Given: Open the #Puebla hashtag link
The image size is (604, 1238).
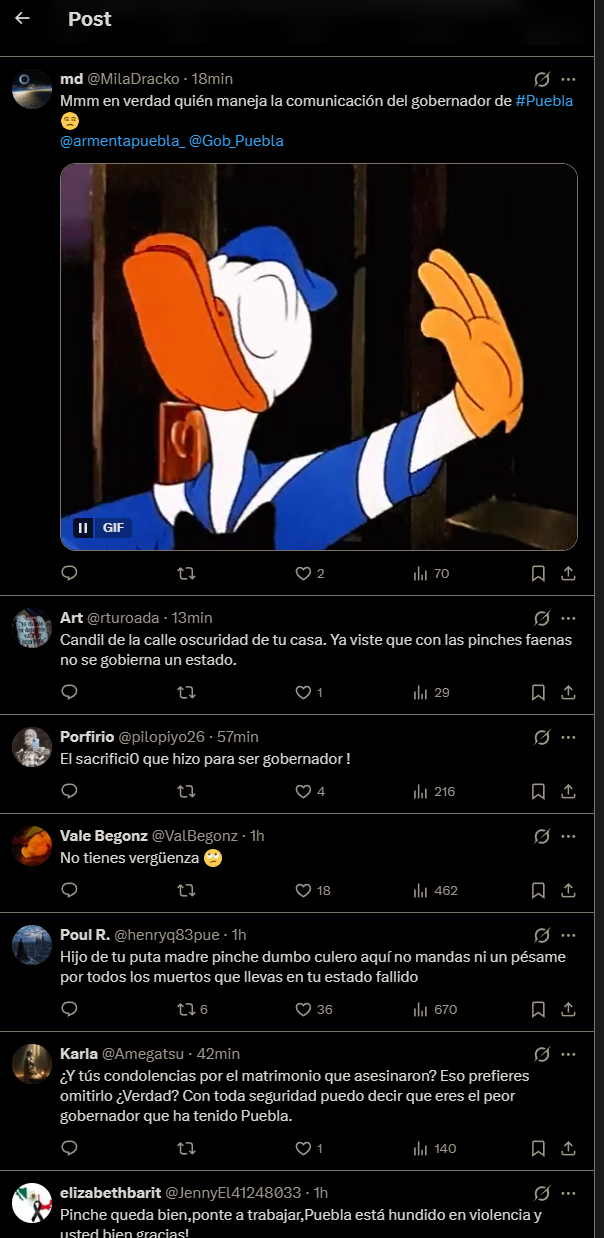Looking at the screenshot, I should tap(544, 101).
